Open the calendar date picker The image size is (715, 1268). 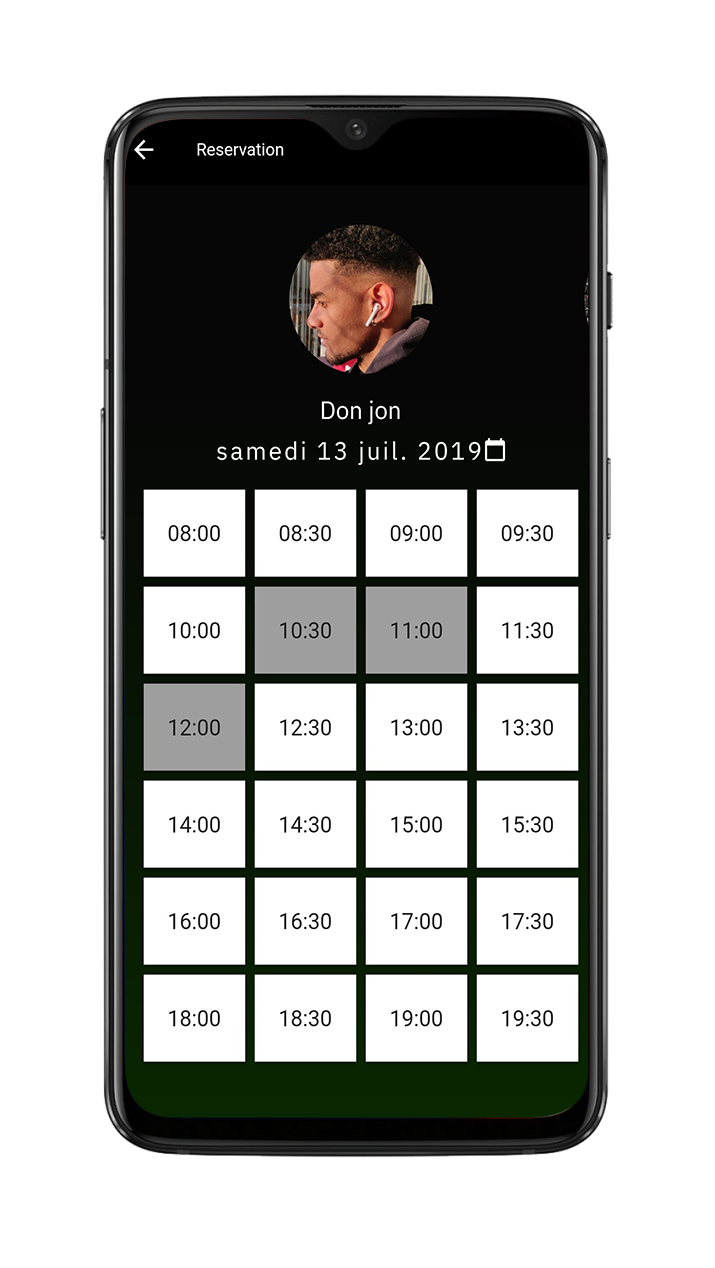(x=495, y=451)
